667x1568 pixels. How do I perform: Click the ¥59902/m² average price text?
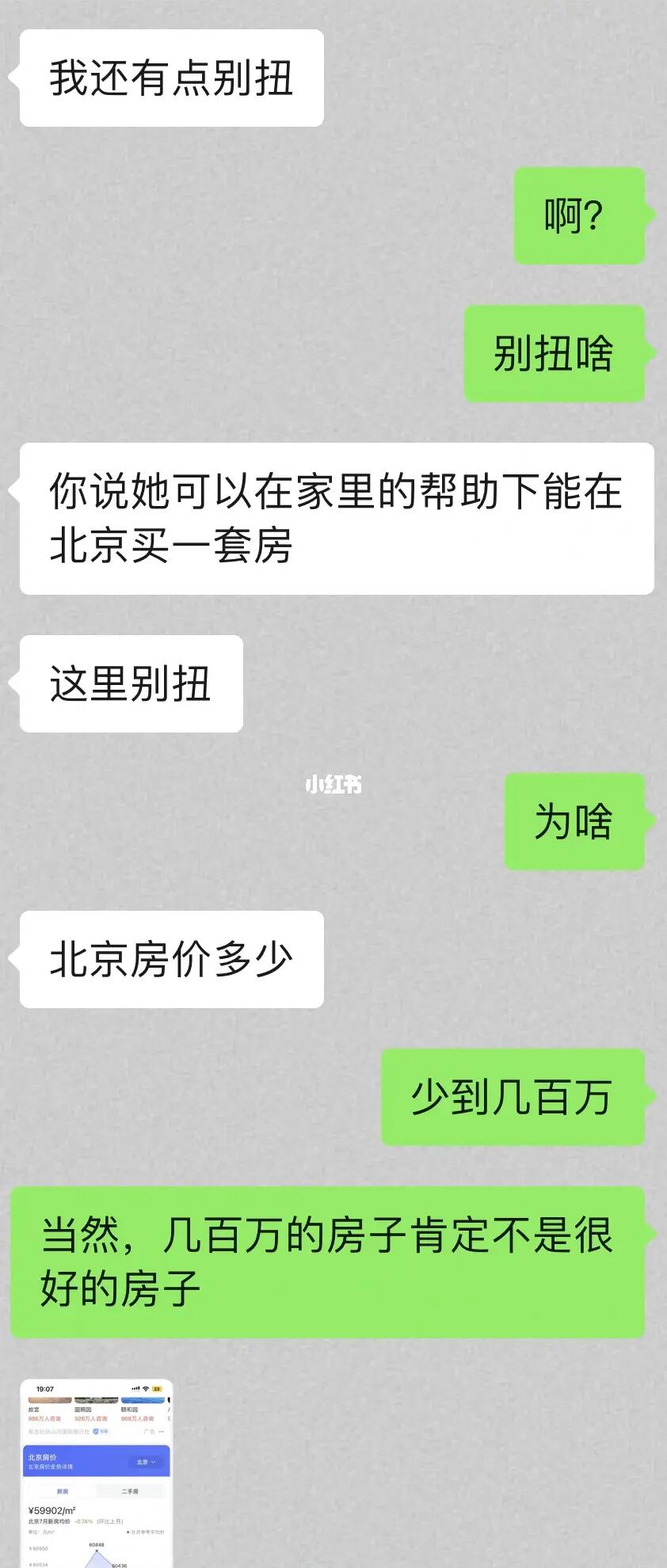tap(52, 1510)
